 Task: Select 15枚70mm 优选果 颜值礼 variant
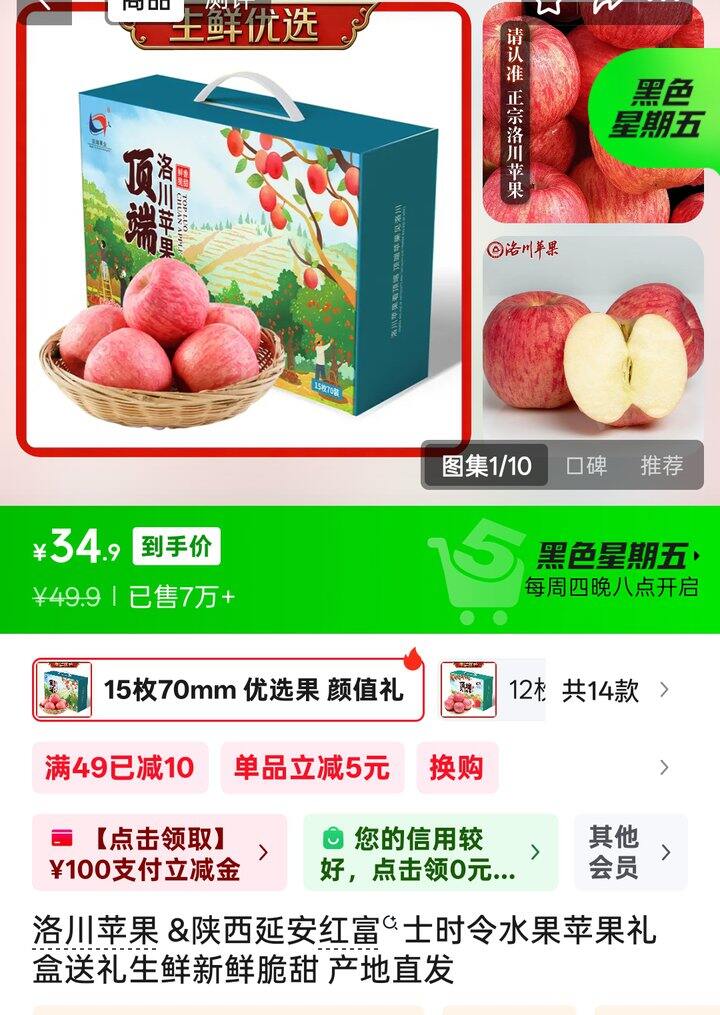[228, 690]
